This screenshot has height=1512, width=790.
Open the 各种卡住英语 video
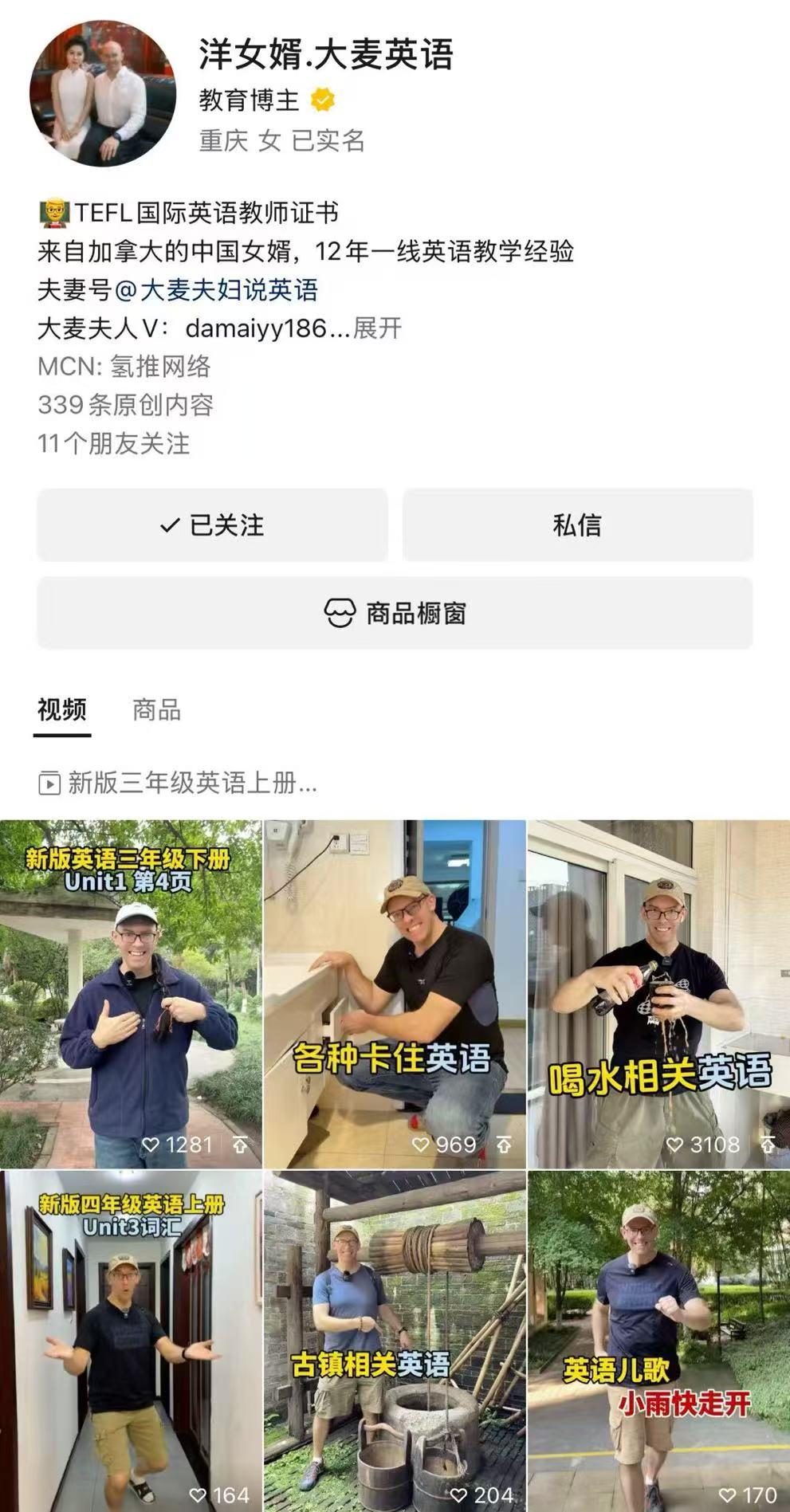(x=395, y=994)
